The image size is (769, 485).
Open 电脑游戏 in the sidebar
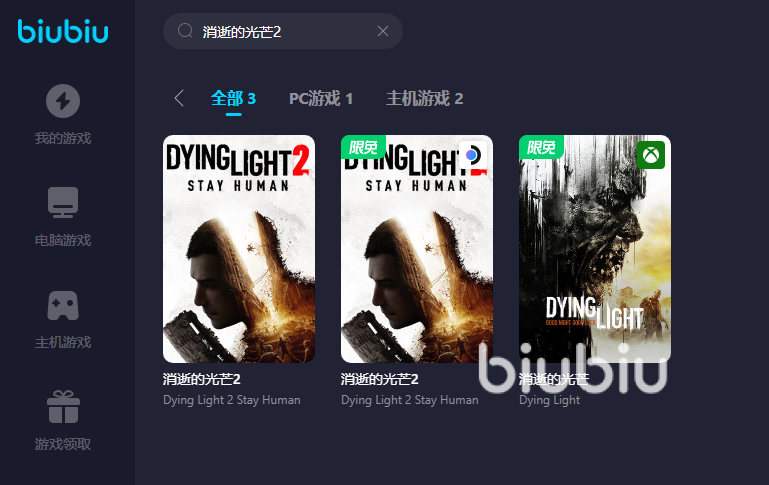click(63, 216)
